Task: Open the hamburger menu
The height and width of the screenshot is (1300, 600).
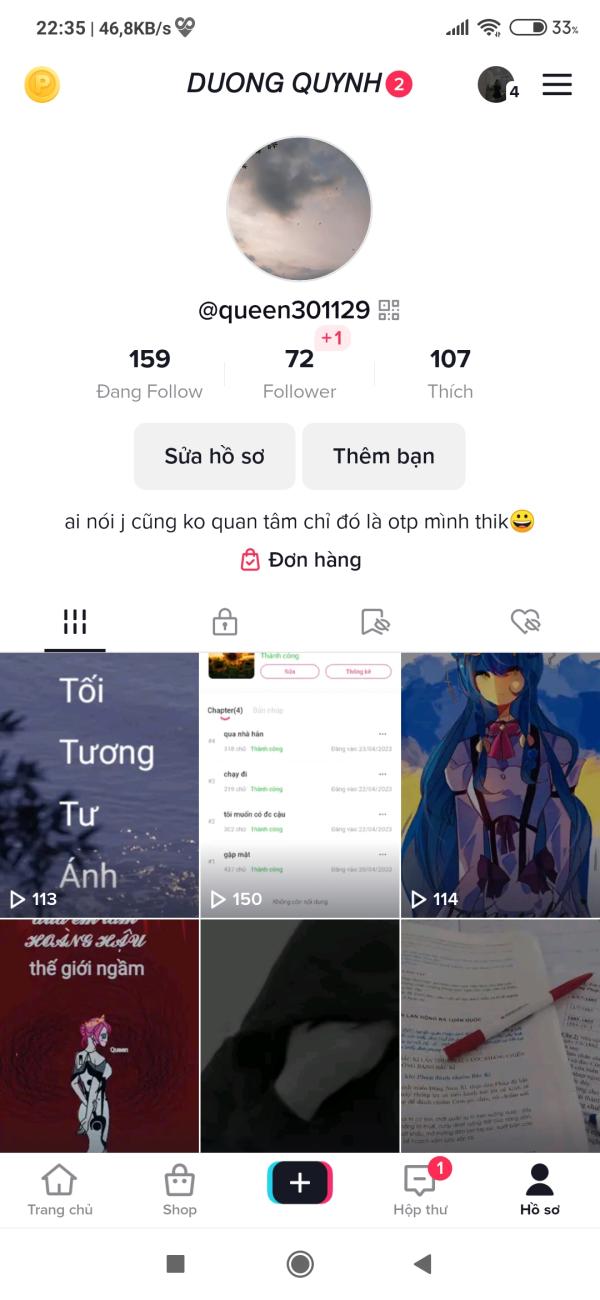Action: point(557,85)
